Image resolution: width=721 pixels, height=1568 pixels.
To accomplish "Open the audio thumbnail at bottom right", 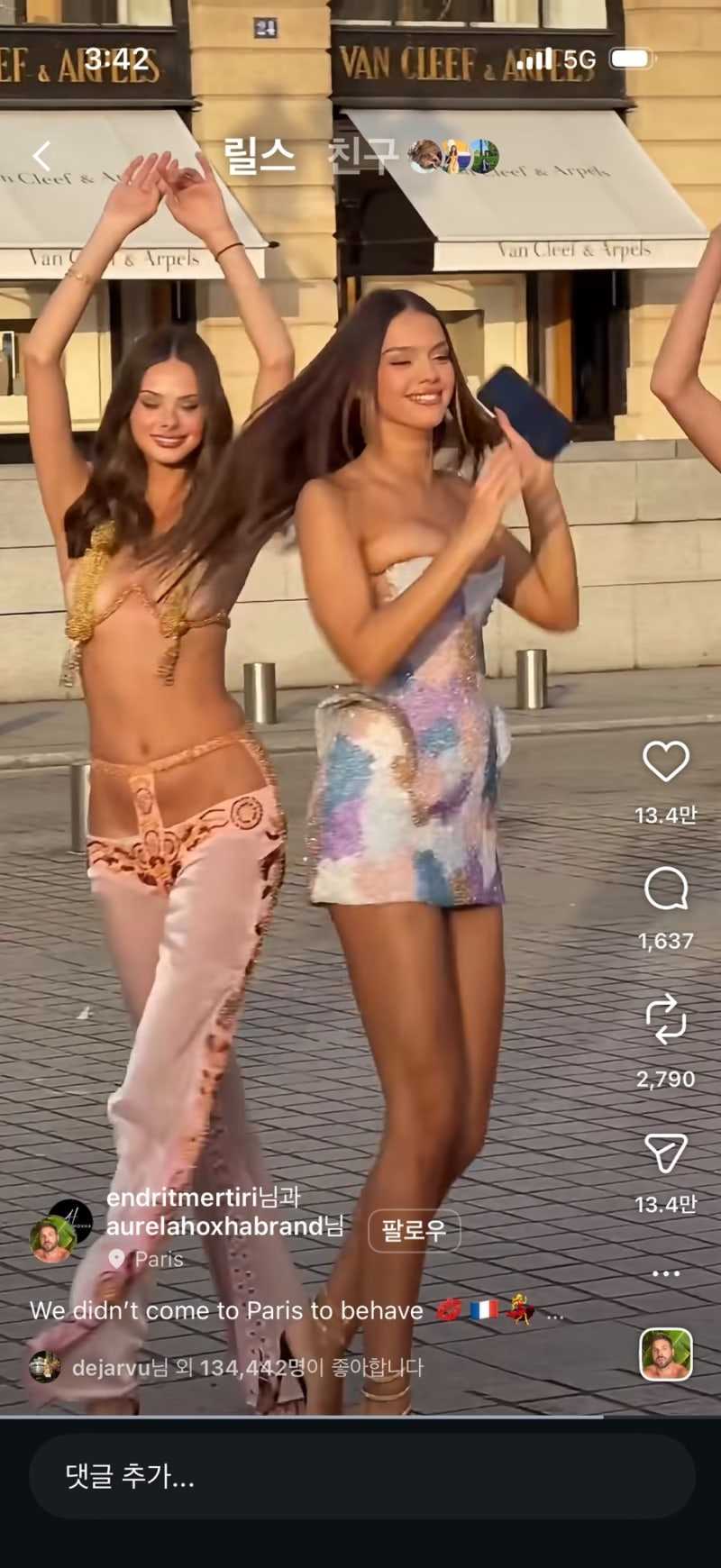I will click(665, 1354).
